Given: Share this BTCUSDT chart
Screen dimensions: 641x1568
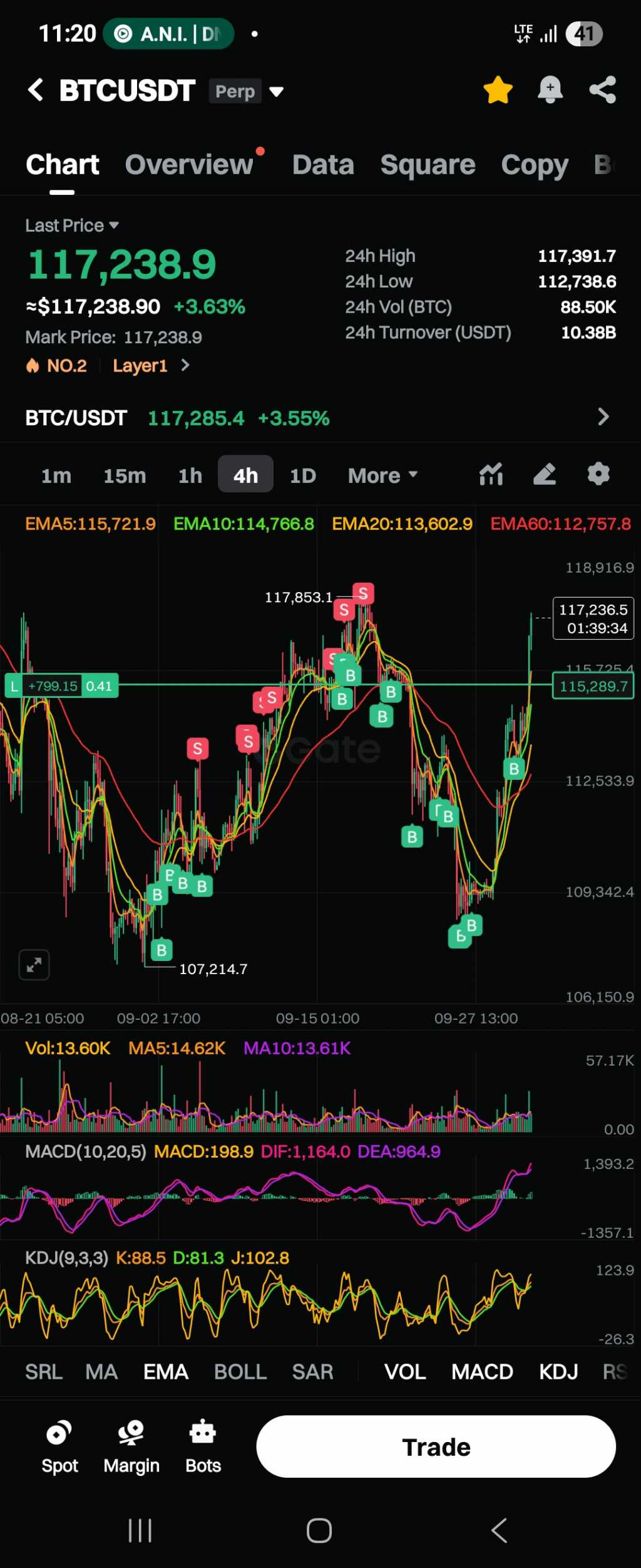Looking at the screenshot, I should 602,90.
